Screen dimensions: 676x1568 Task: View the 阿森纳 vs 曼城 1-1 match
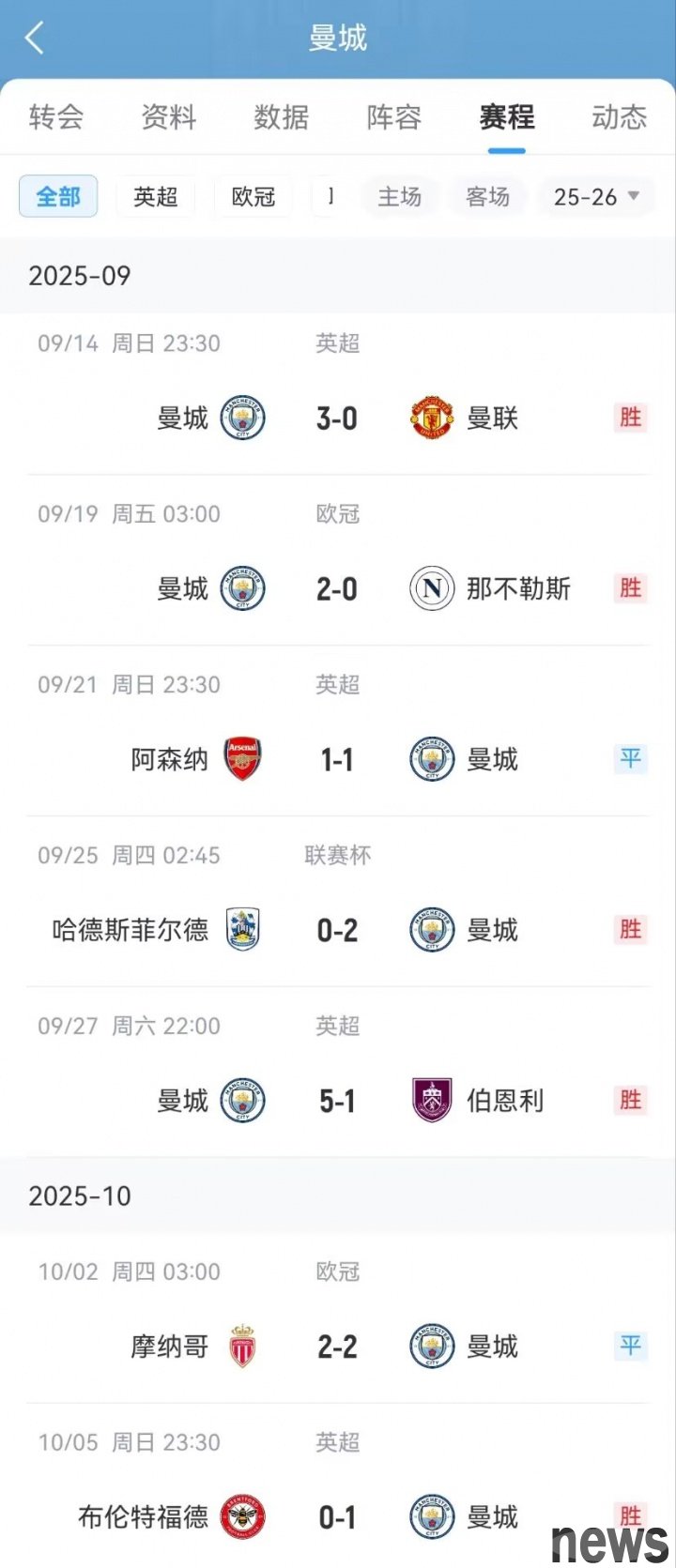337,759
